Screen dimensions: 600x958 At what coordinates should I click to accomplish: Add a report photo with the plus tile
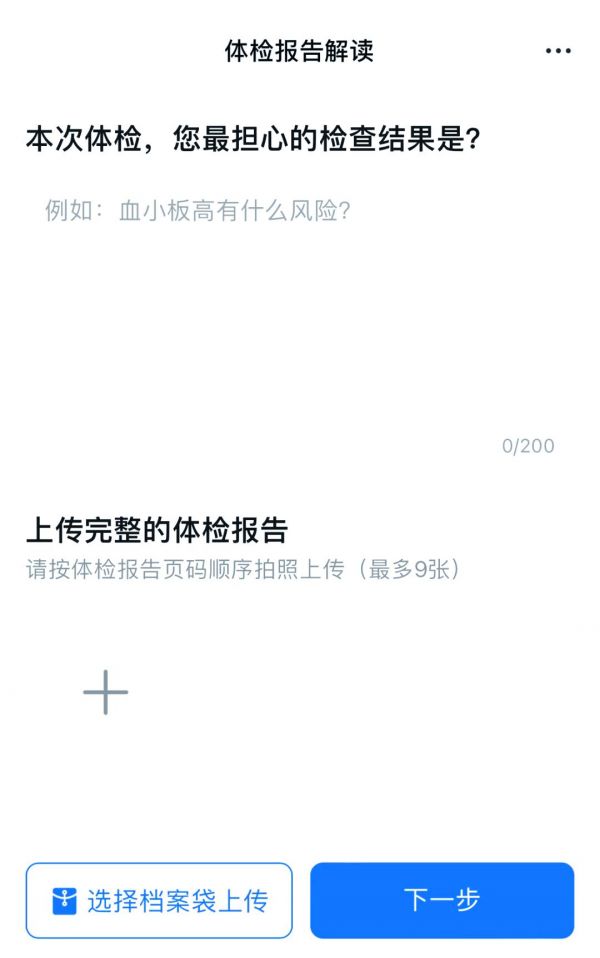105,692
